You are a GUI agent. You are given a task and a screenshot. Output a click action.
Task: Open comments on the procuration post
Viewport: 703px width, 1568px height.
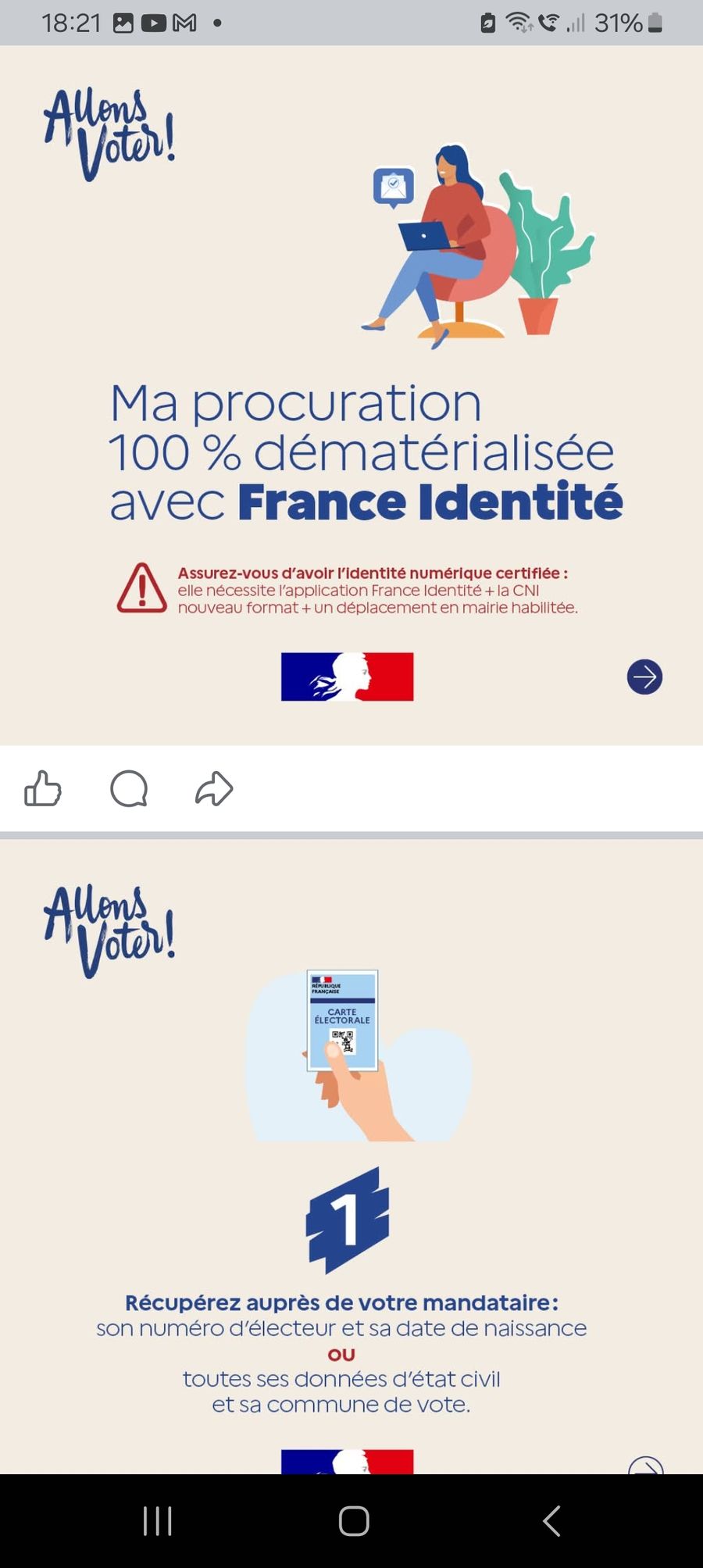point(129,788)
